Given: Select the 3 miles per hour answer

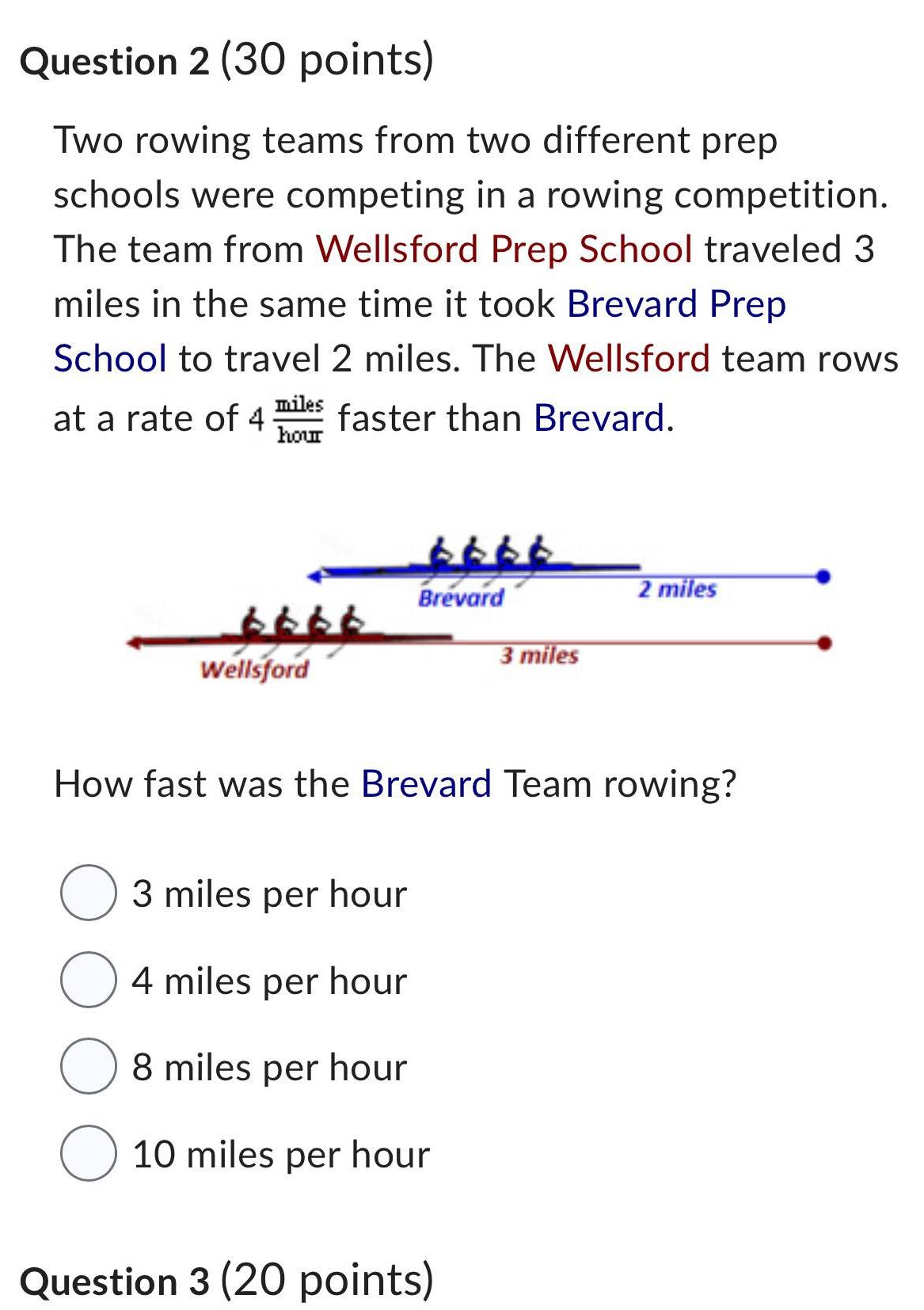Looking at the screenshot, I should pyautogui.click(x=89, y=893).
